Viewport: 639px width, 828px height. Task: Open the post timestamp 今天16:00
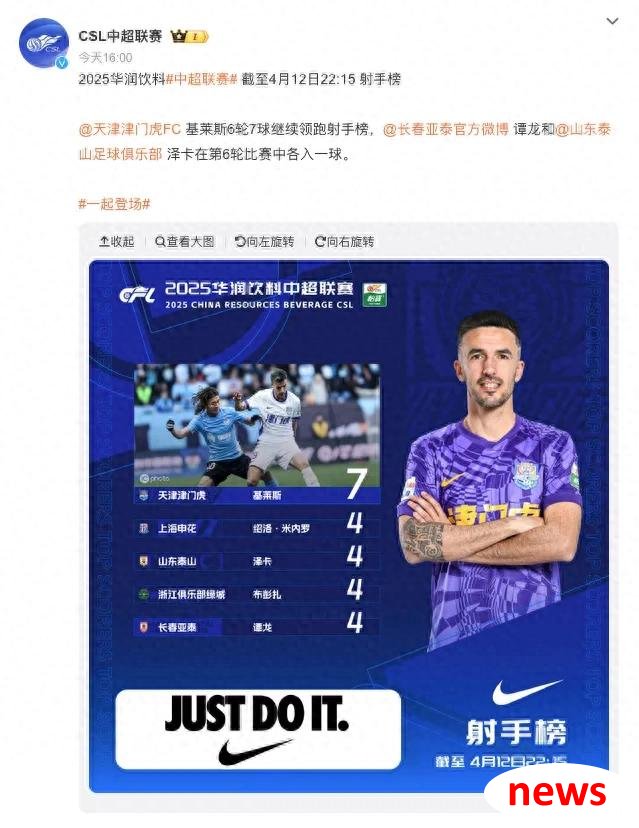(x=105, y=58)
